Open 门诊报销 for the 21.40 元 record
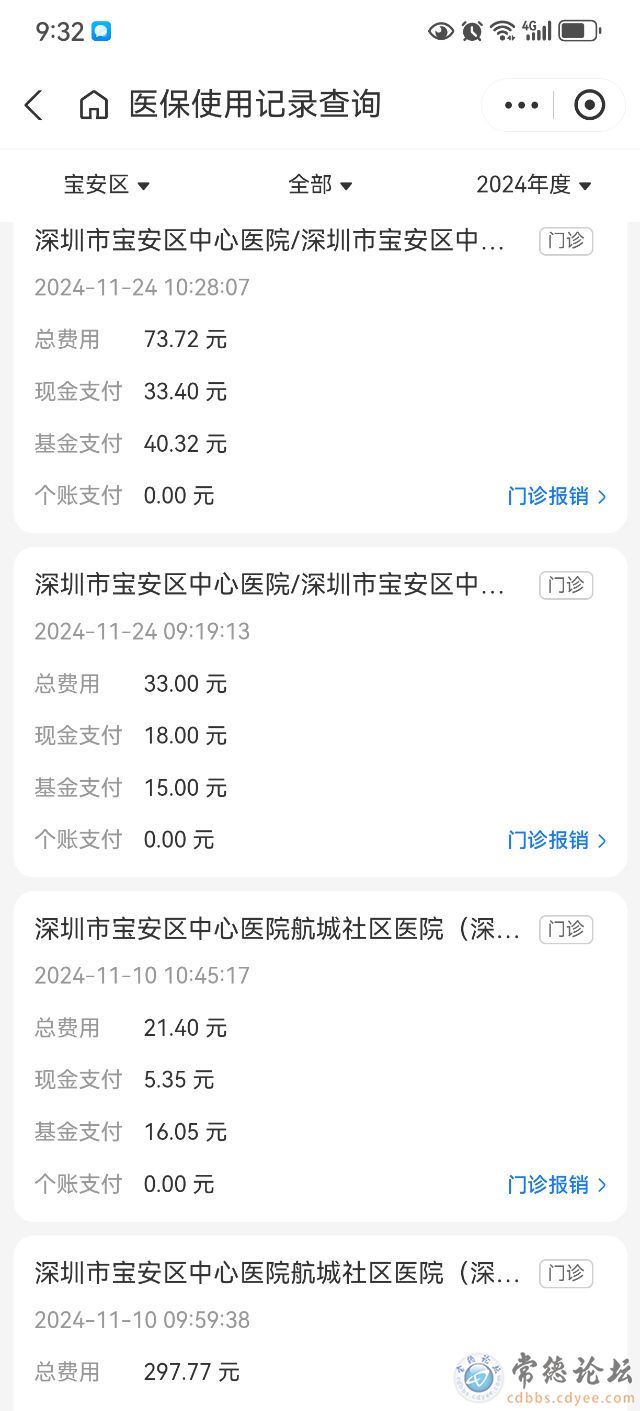640x1411 pixels. pyautogui.click(x=557, y=1185)
